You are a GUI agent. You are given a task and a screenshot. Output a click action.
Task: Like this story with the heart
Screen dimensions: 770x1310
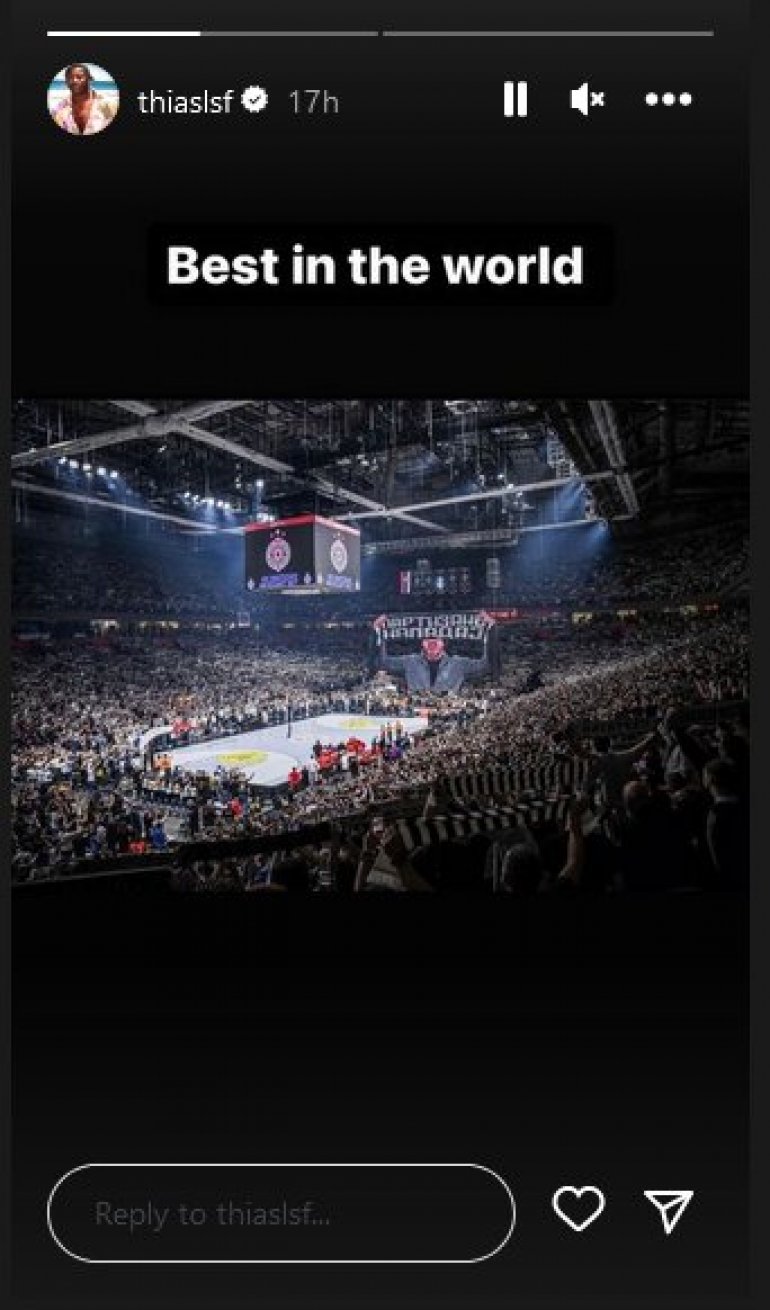coord(578,1210)
